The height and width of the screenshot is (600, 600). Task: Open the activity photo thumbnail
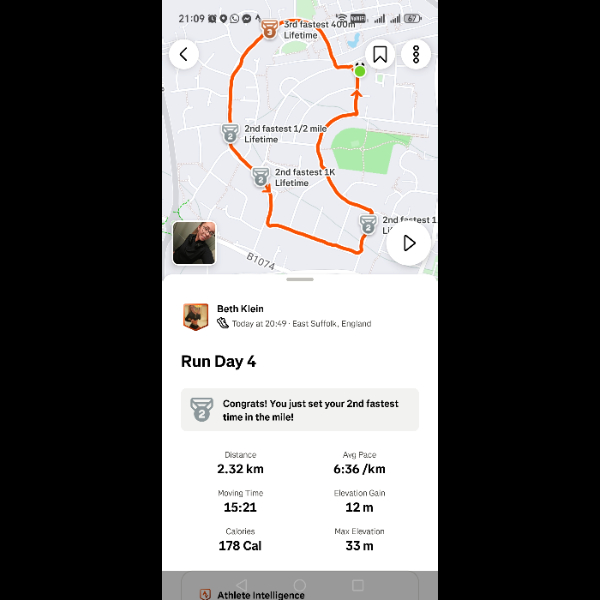(194, 243)
